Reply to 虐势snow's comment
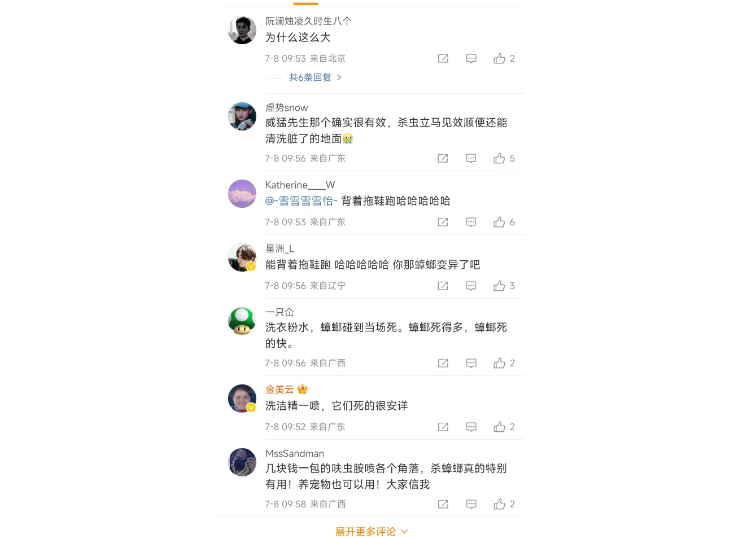The height and width of the screenshot is (538, 748). coord(471,158)
